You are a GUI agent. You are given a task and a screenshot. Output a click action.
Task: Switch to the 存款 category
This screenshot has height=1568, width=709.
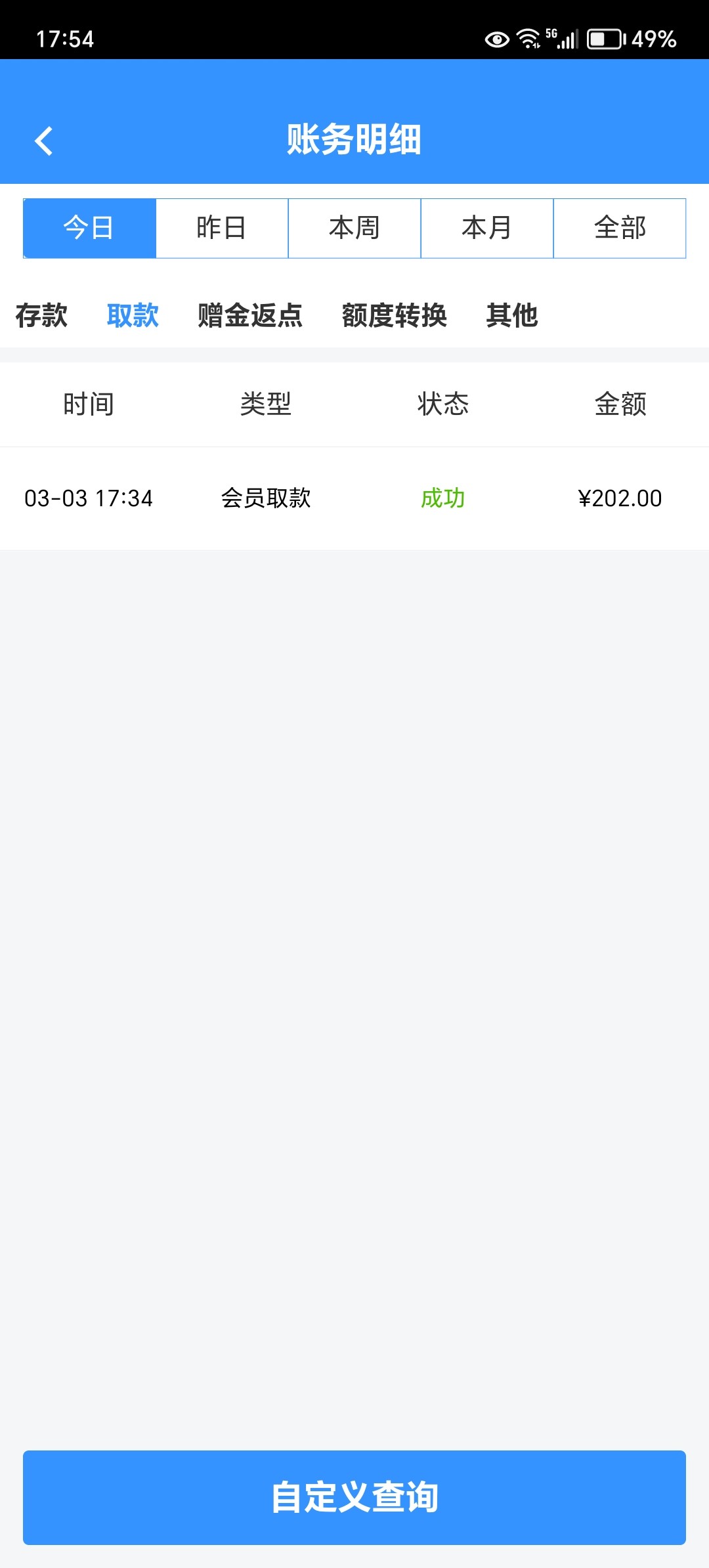tap(41, 315)
